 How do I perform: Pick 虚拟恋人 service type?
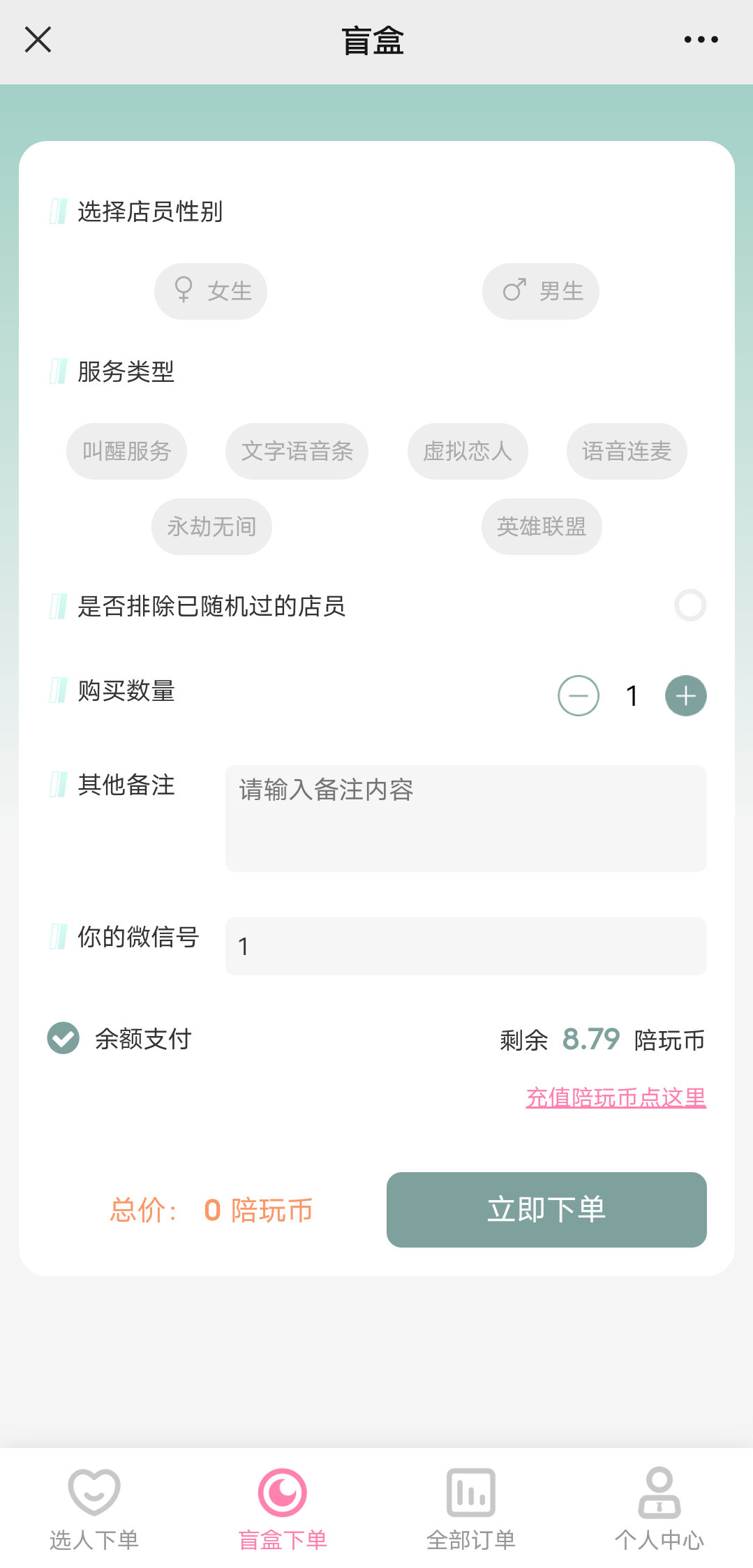[468, 451]
